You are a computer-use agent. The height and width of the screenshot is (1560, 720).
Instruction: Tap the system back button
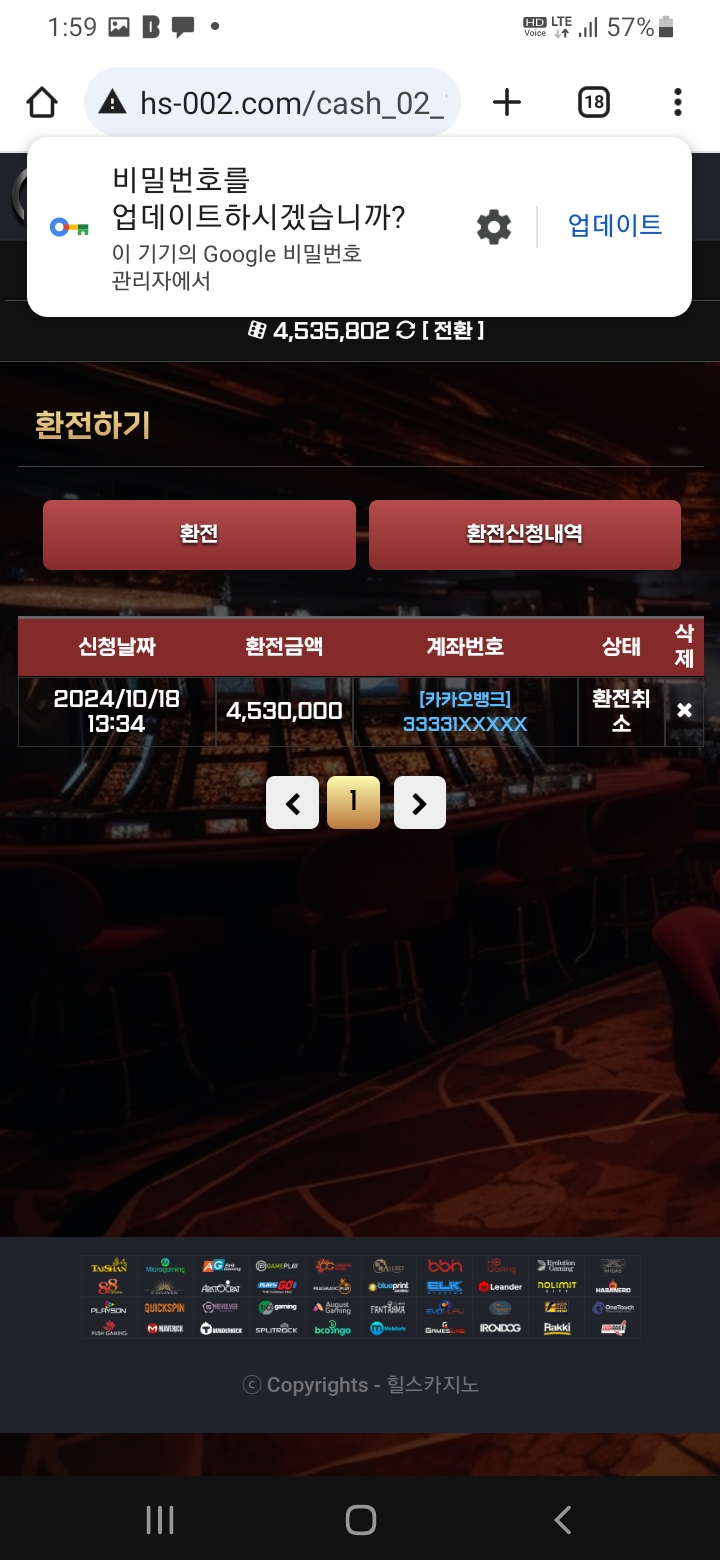point(562,1520)
